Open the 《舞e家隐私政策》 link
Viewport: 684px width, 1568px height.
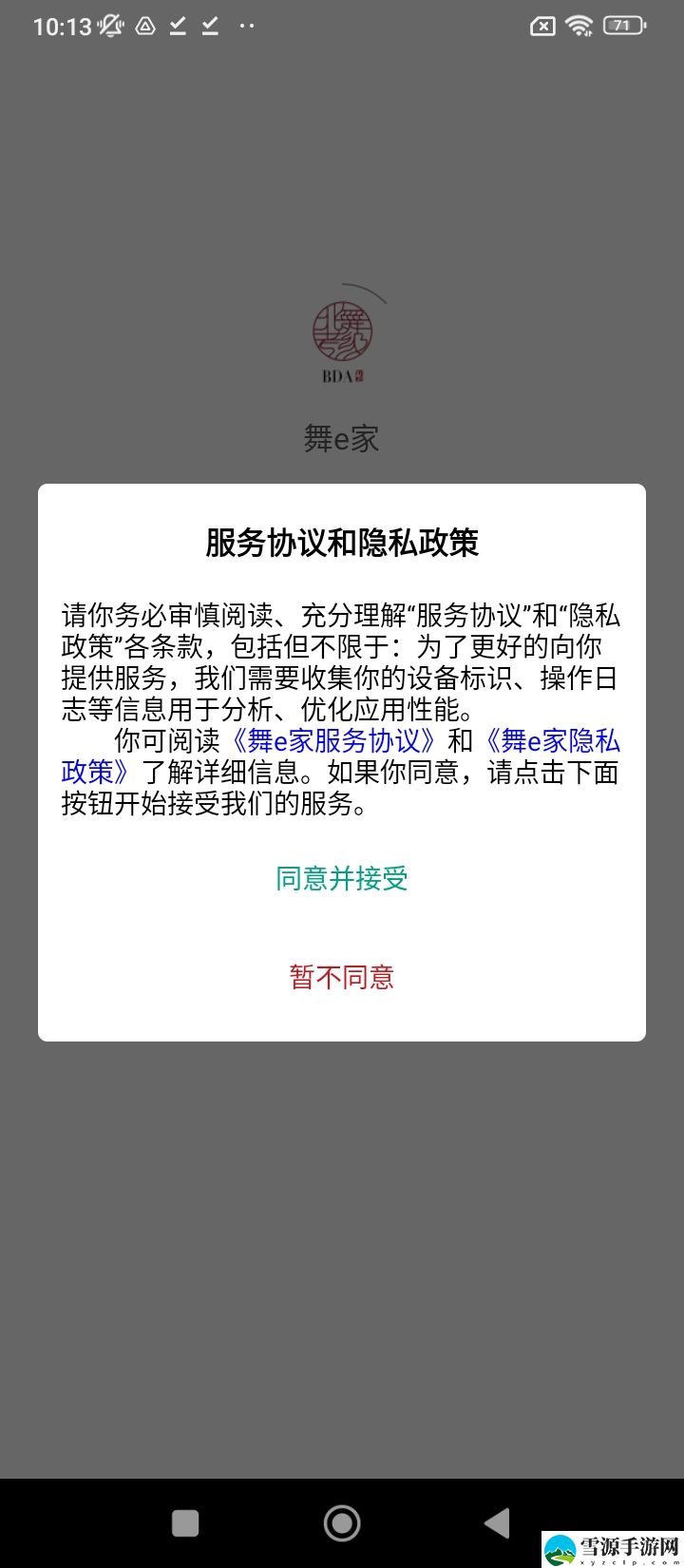click(552, 741)
